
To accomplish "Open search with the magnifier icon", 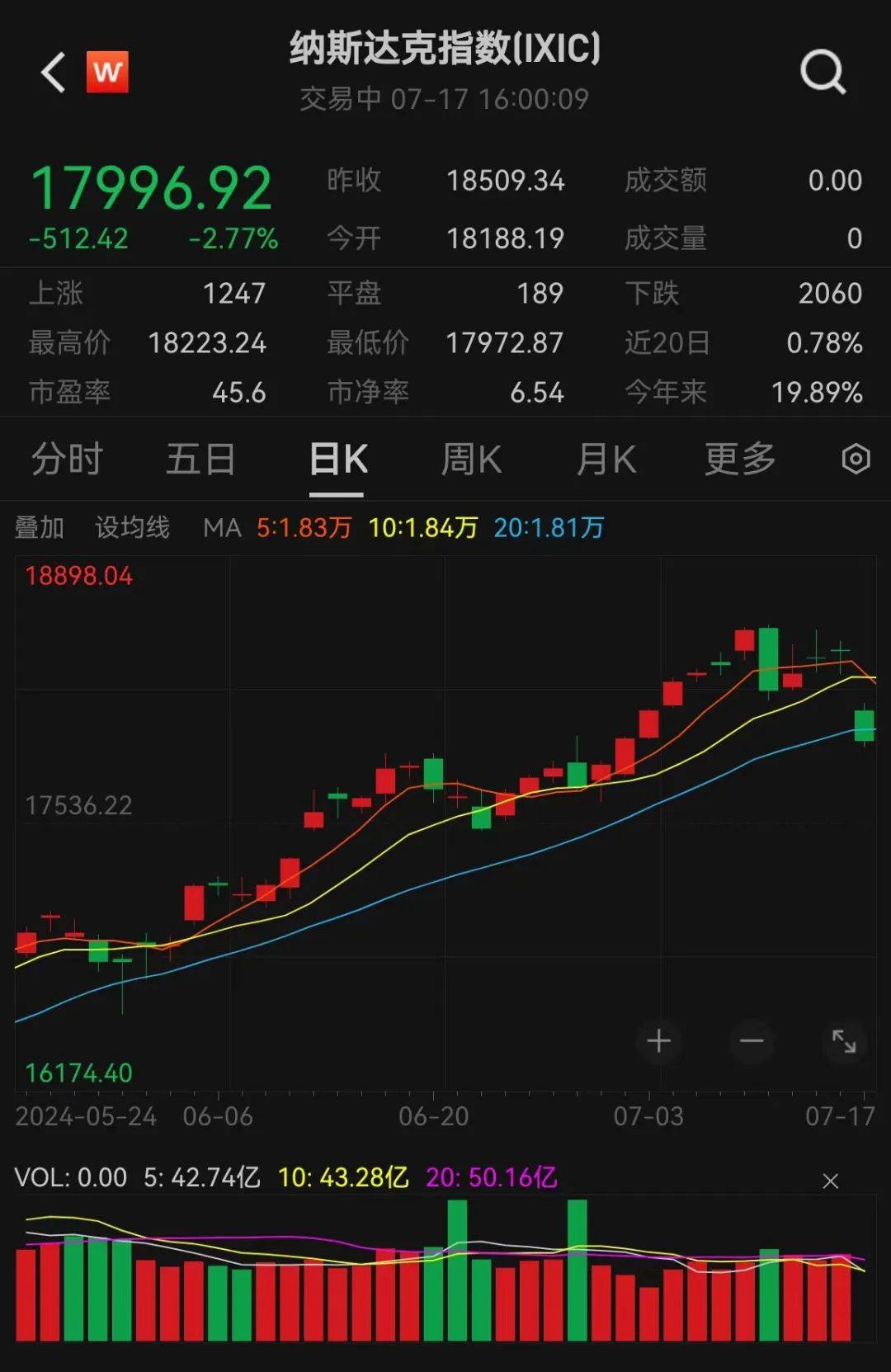I will pyautogui.click(x=821, y=73).
